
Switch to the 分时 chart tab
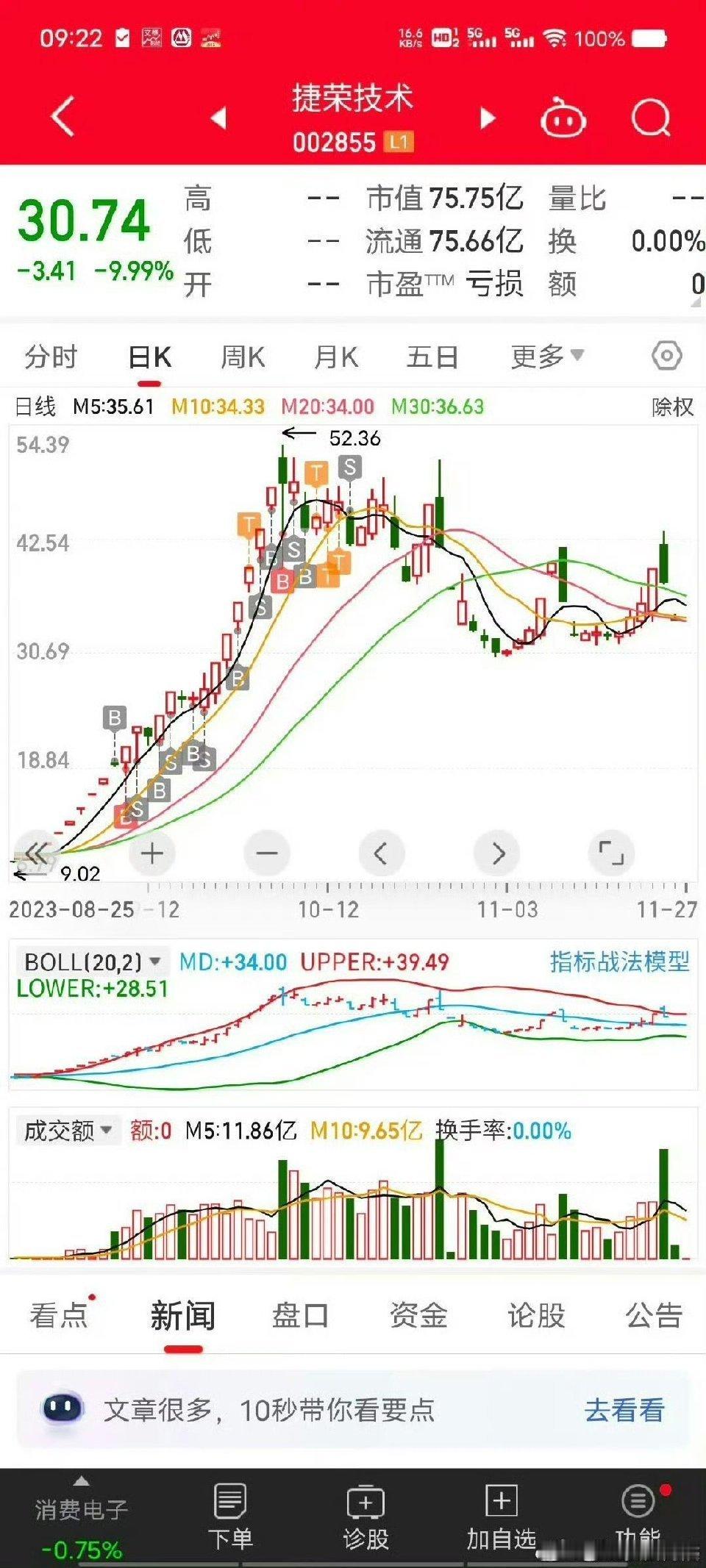point(51,357)
